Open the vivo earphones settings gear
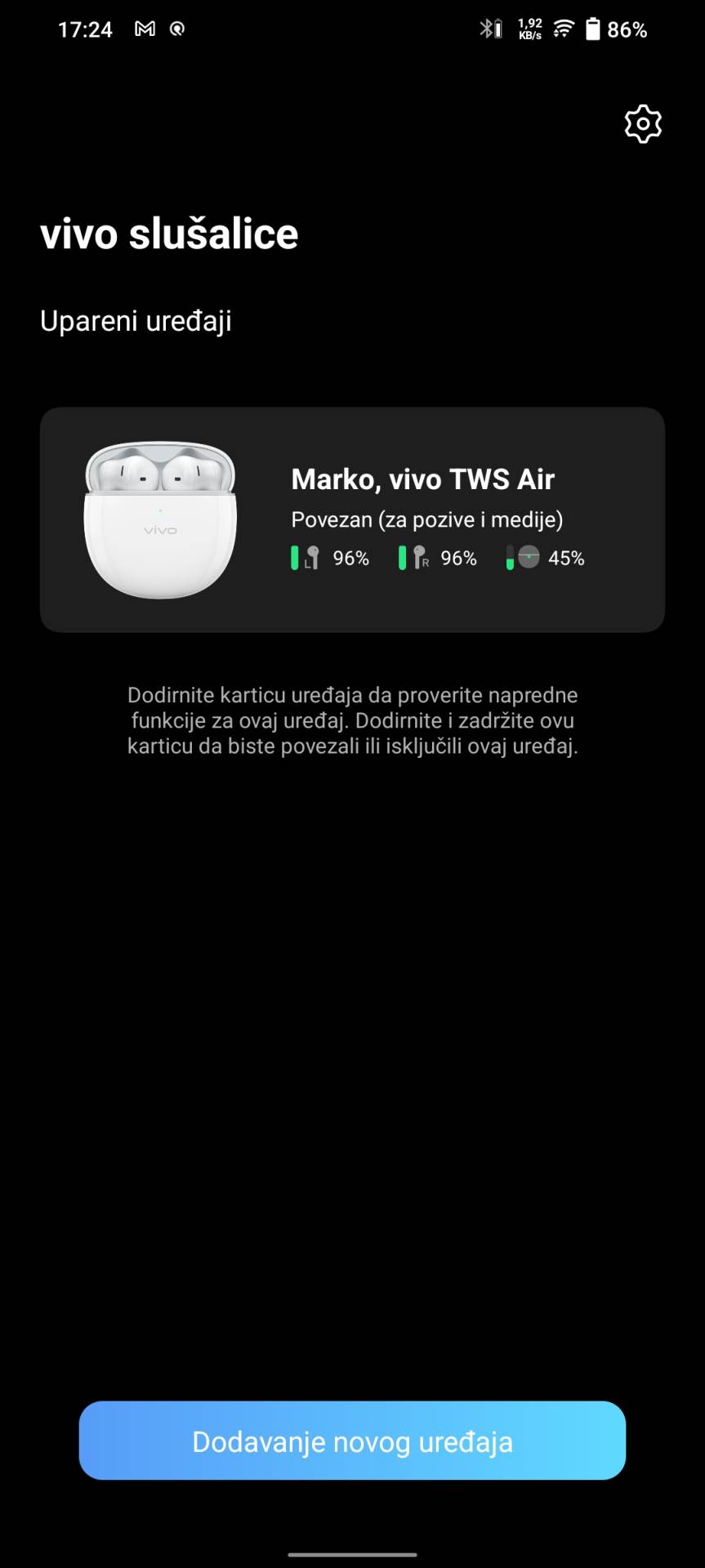Screen dimensions: 705x1568 [x=642, y=123]
